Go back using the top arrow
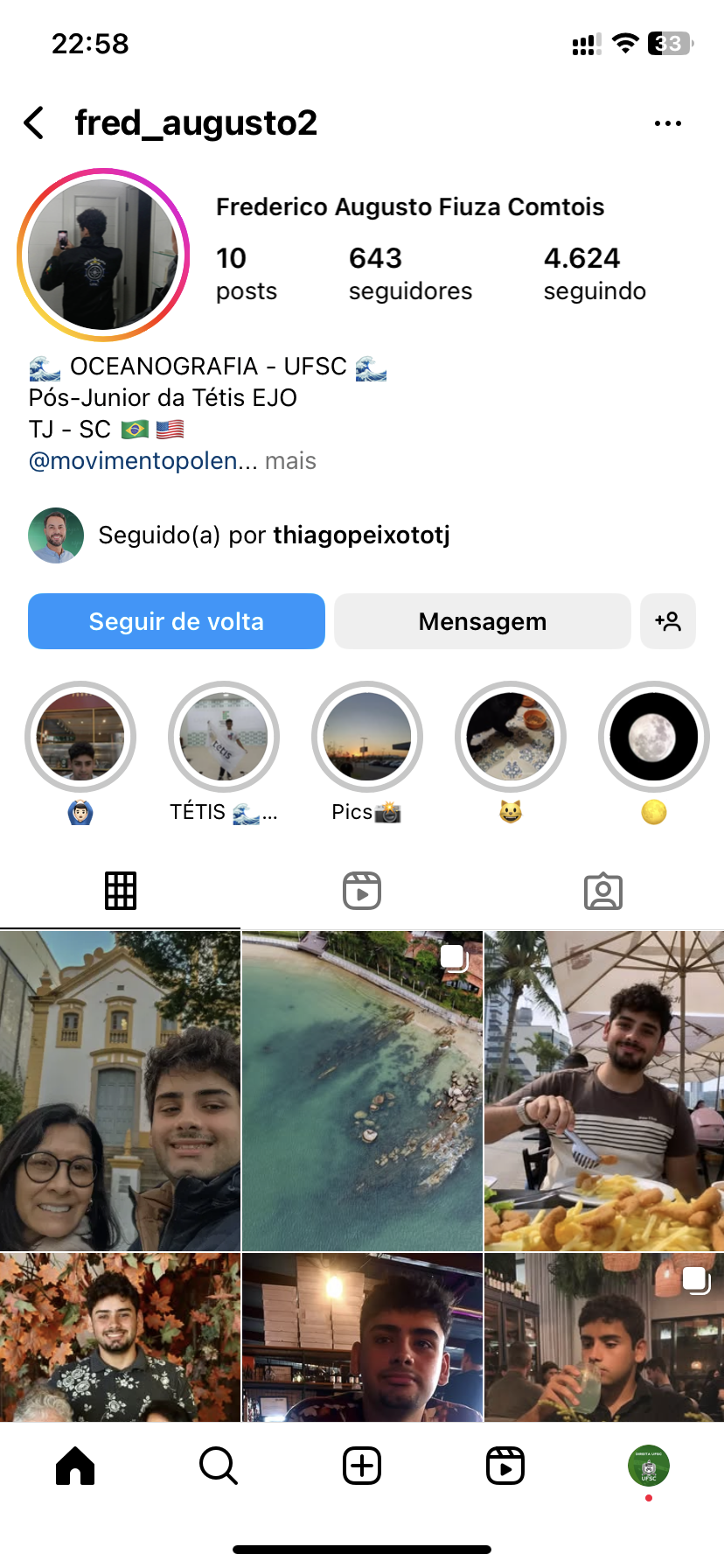This screenshot has width=724, height=1568. (35, 123)
